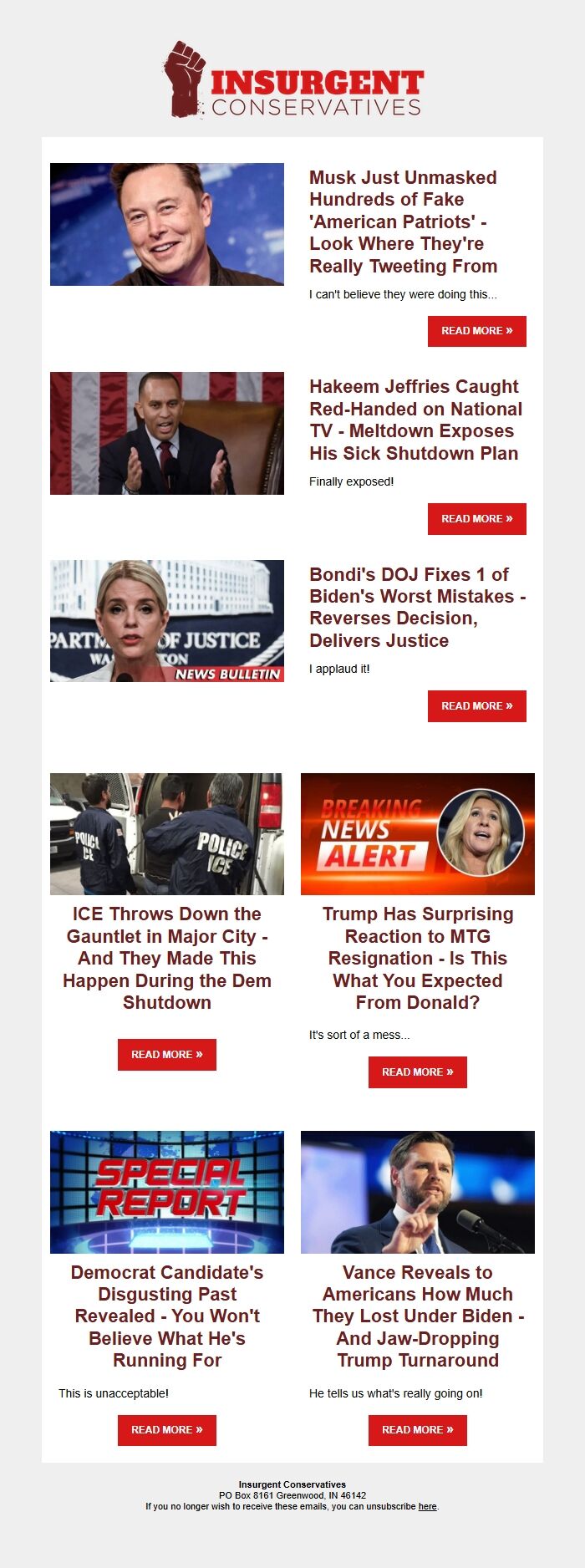Open Read More under the ICE Gauntlet story

166,1055
